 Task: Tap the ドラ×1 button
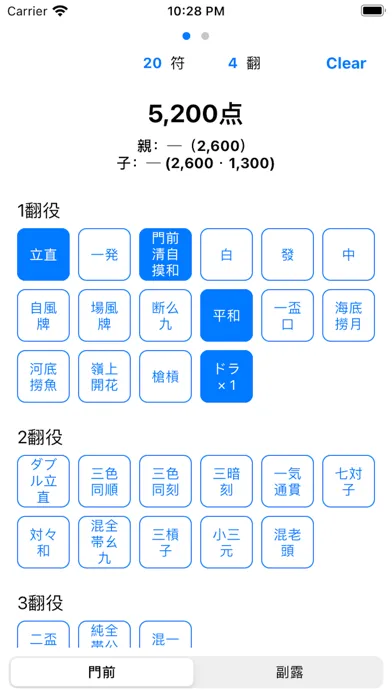coord(226,376)
